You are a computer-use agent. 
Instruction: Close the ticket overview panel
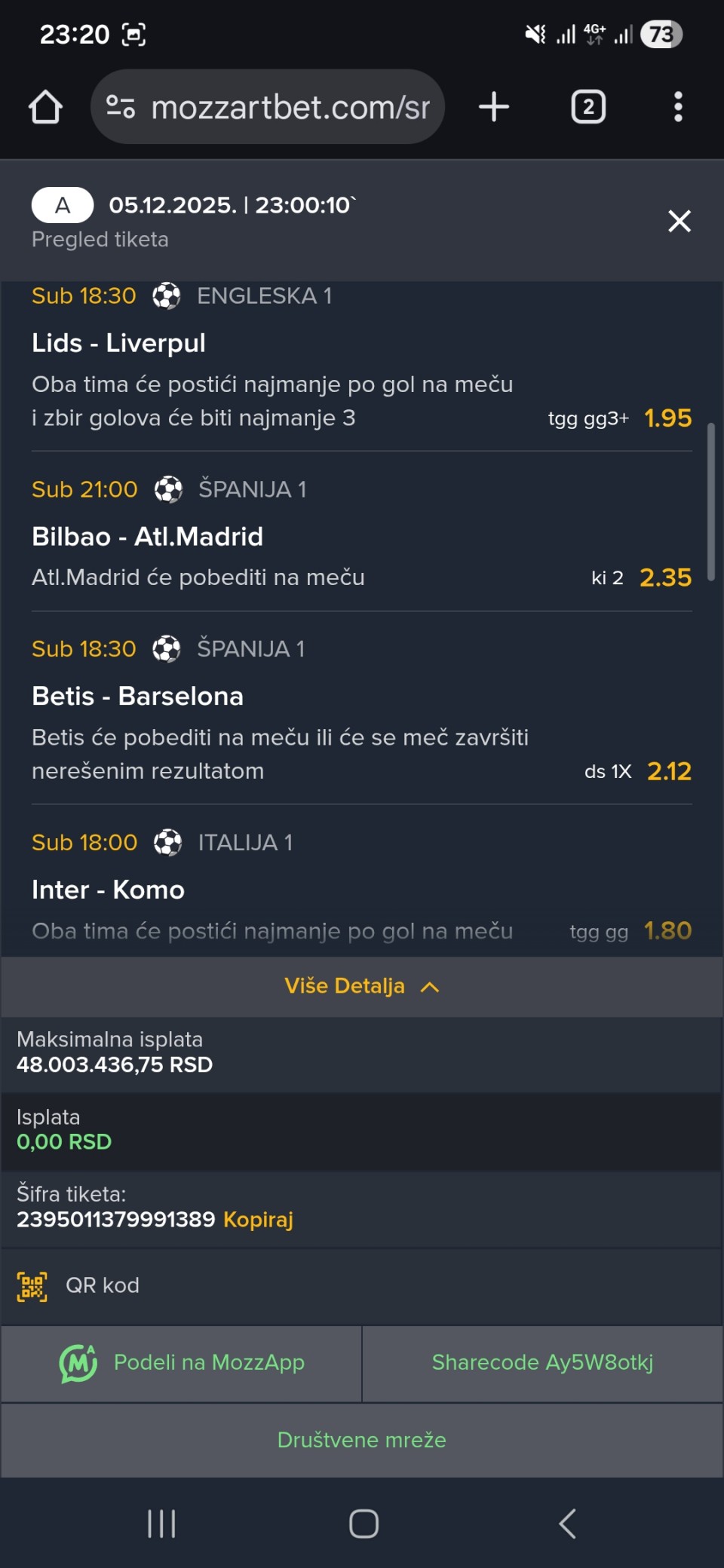(x=679, y=221)
